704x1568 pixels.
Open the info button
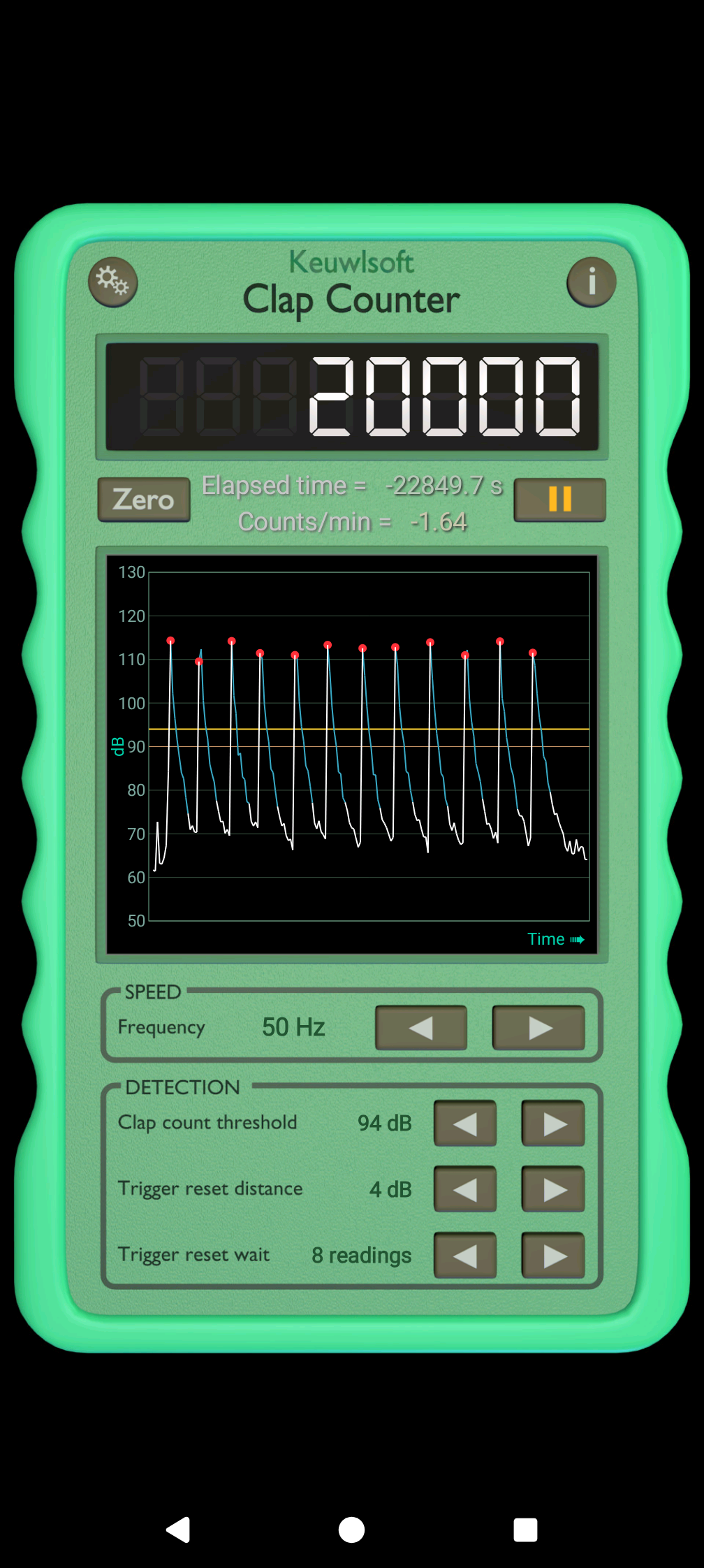tap(591, 282)
